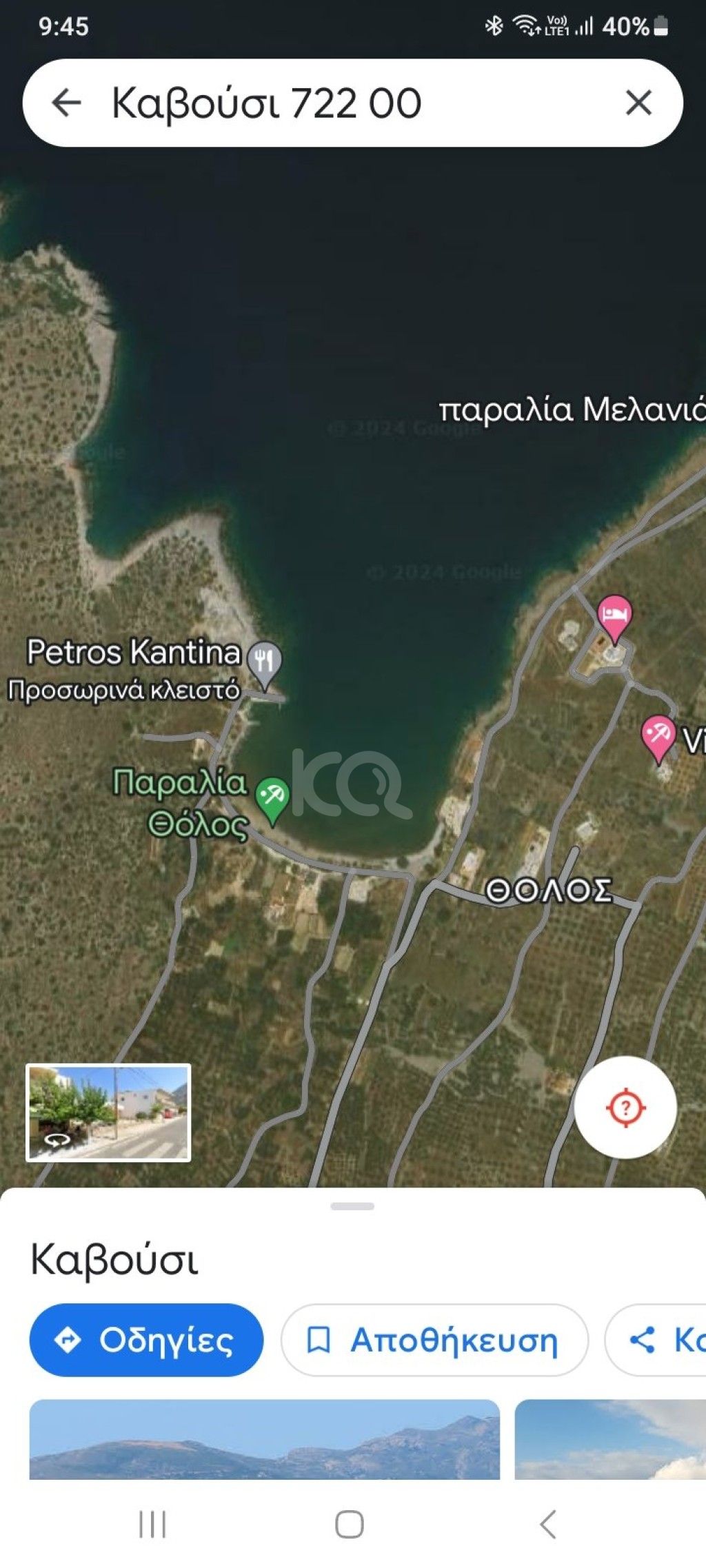Open recent apps from the navigation bar

(152, 1524)
